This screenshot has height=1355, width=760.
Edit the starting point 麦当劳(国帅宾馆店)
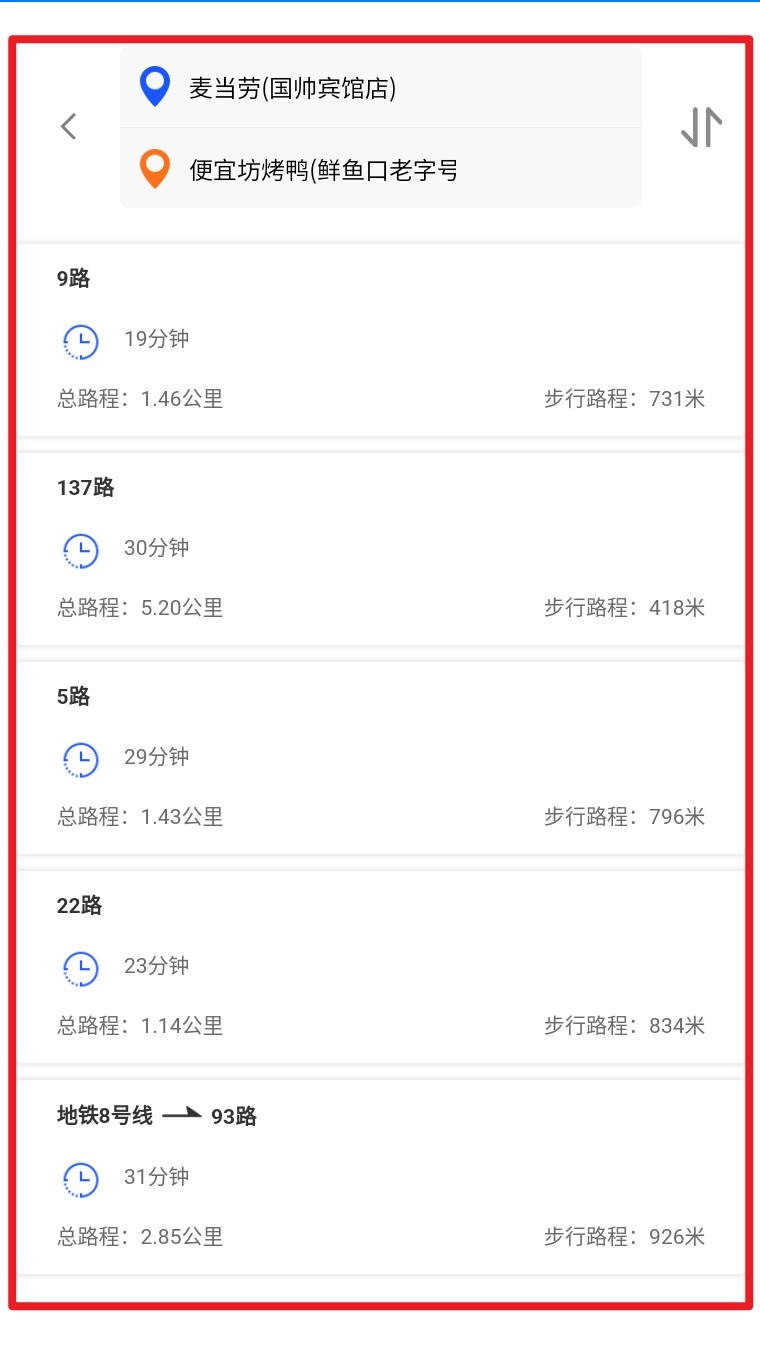click(x=380, y=88)
